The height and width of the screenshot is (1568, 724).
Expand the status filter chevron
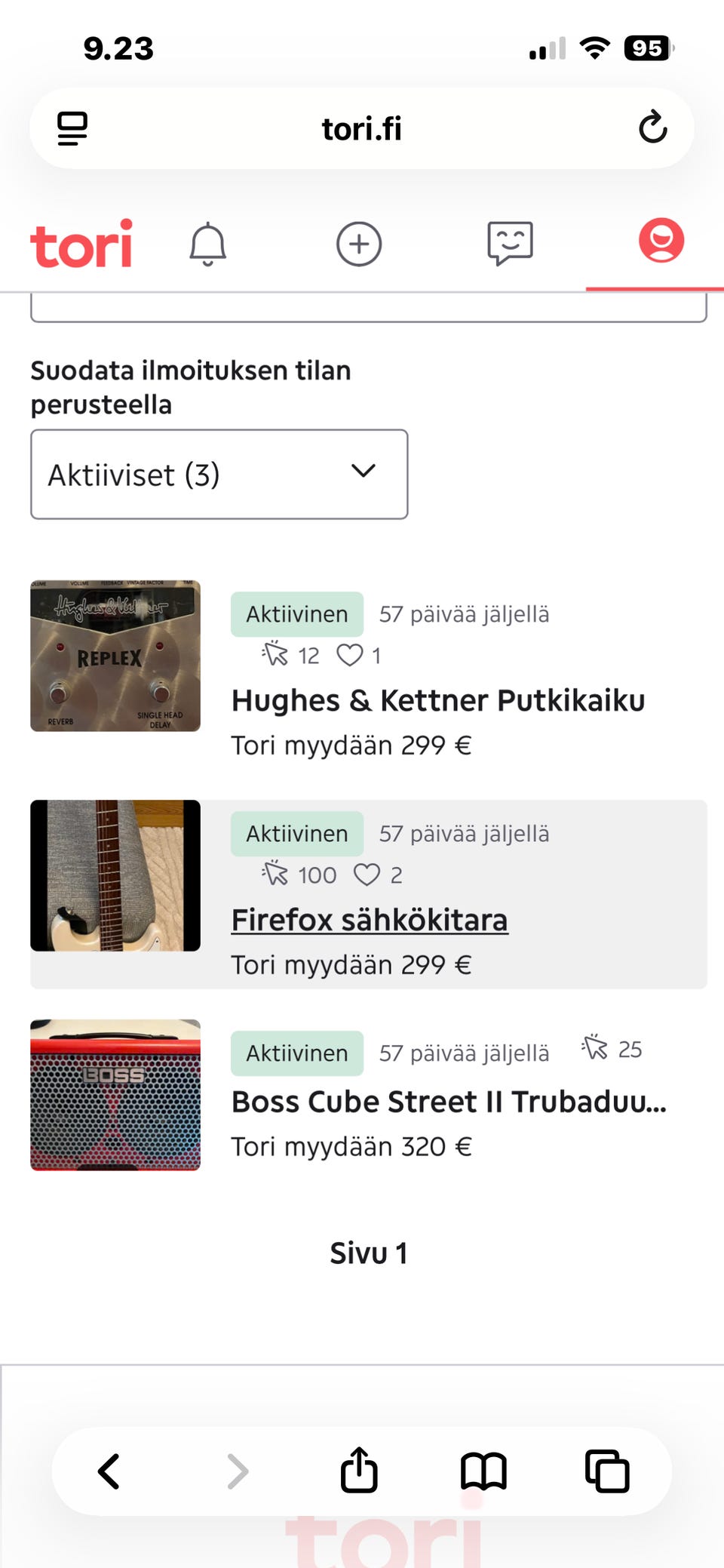(x=363, y=471)
